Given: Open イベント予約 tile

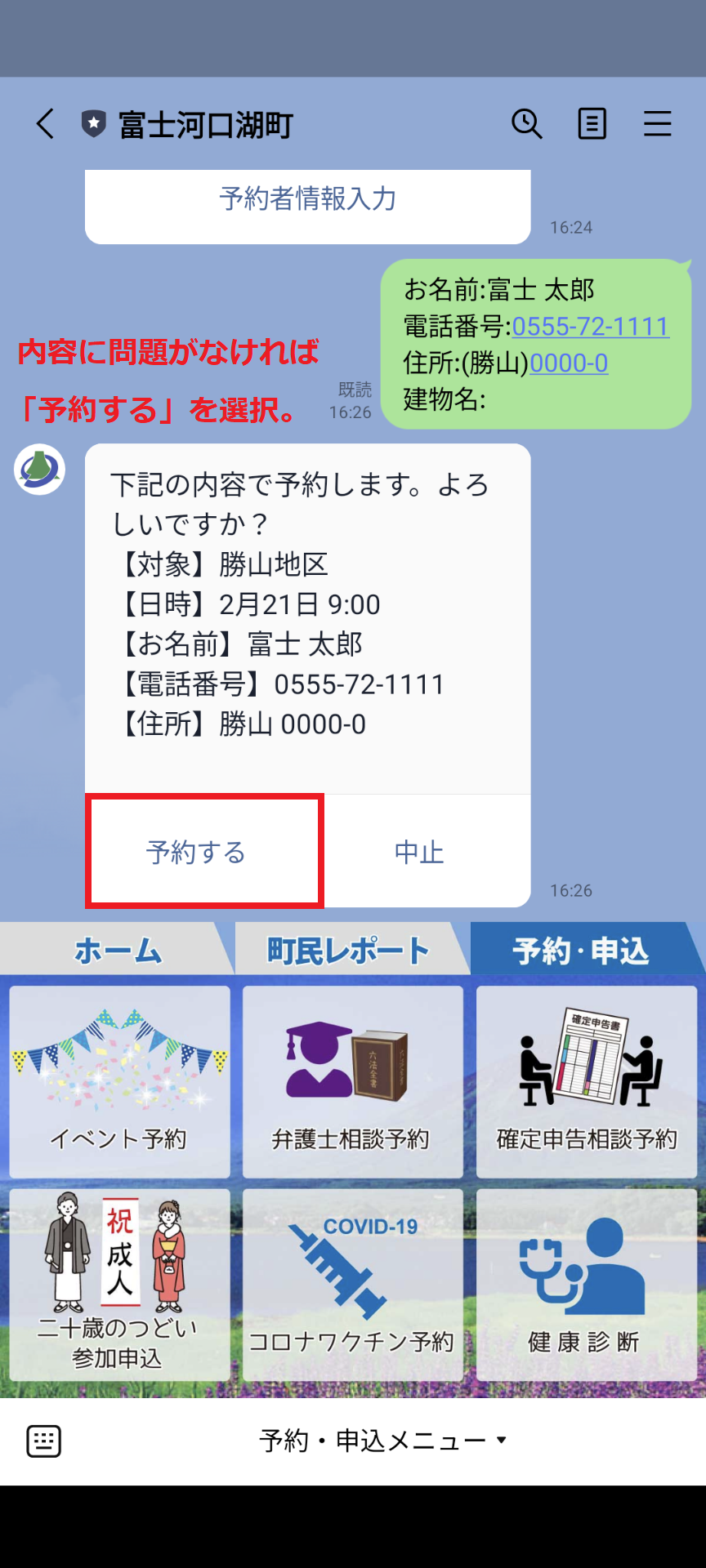Looking at the screenshot, I should 119,1081.
